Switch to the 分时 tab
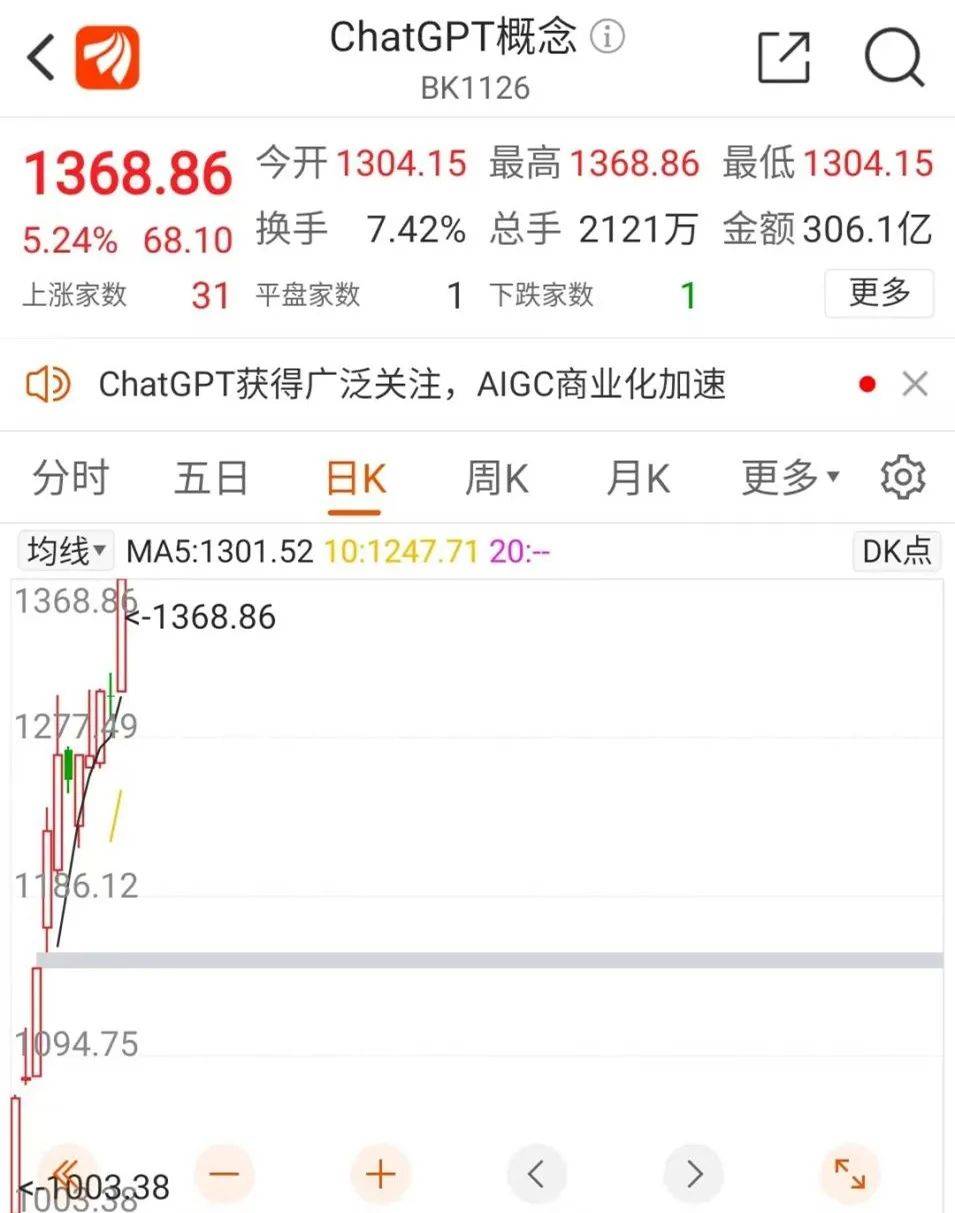955x1213 pixels. coord(68,478)
